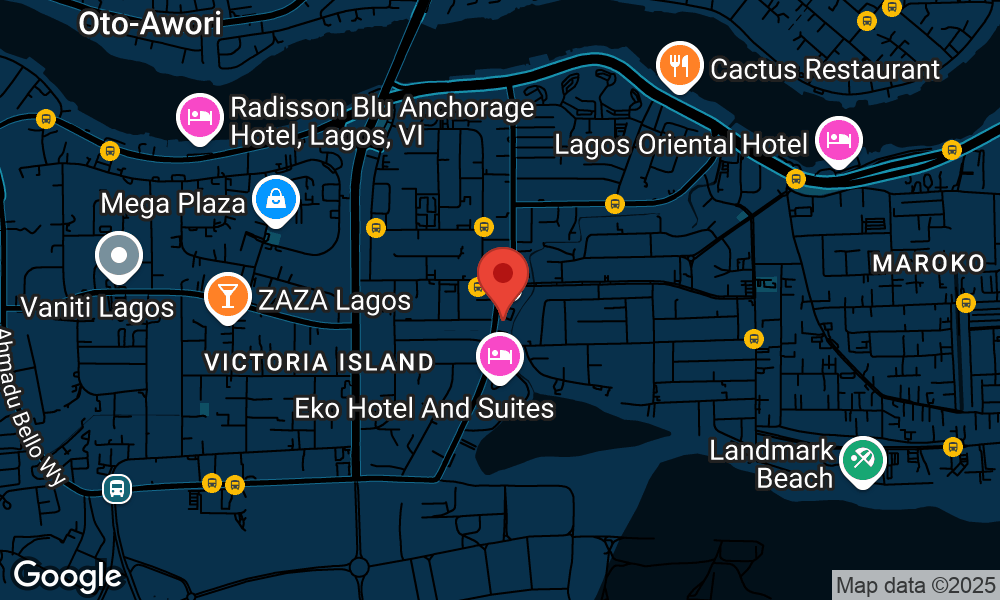Select the Cactus Restaurant pin

click(x=680, y=66)
